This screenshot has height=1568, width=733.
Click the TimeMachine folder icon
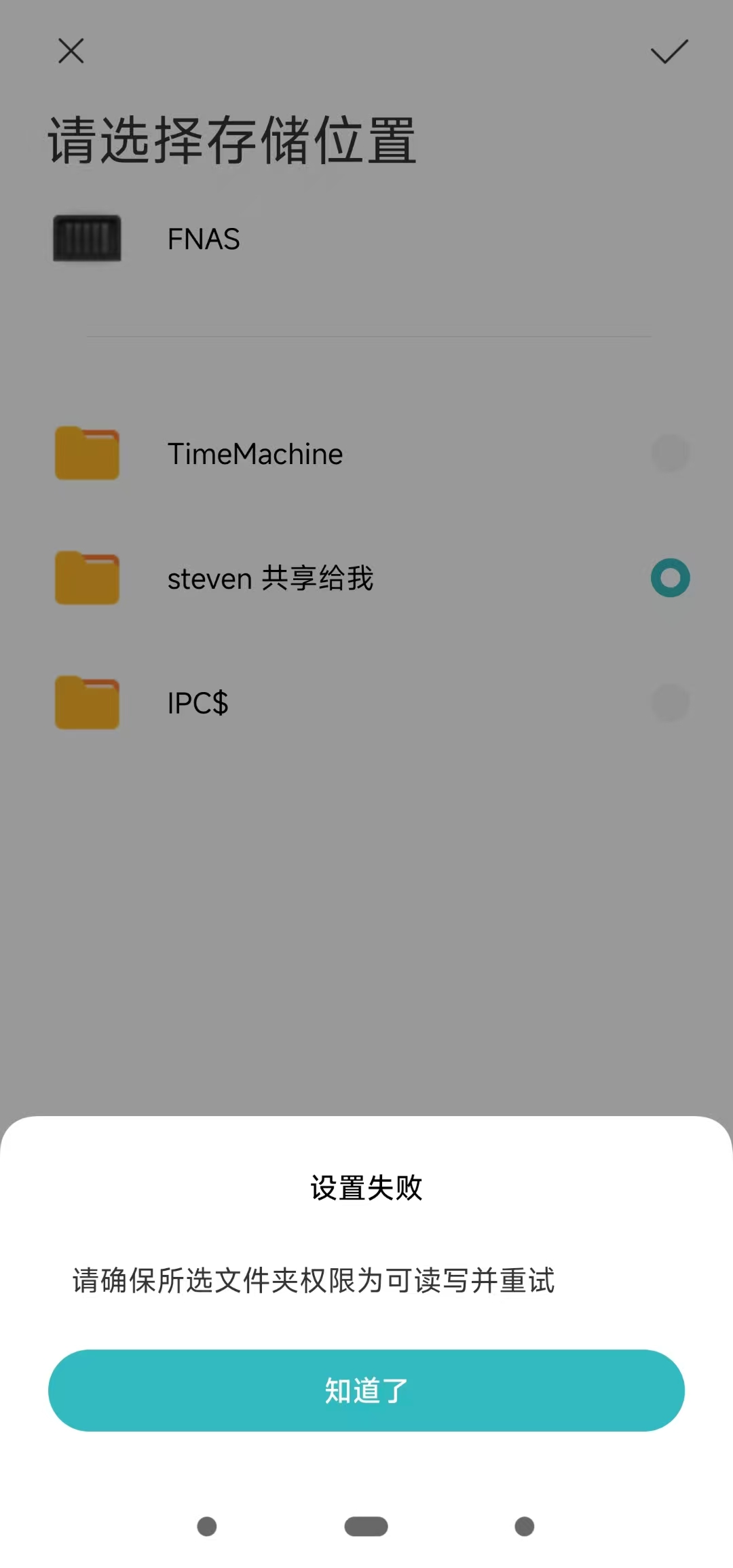click(x=87, y=453)
